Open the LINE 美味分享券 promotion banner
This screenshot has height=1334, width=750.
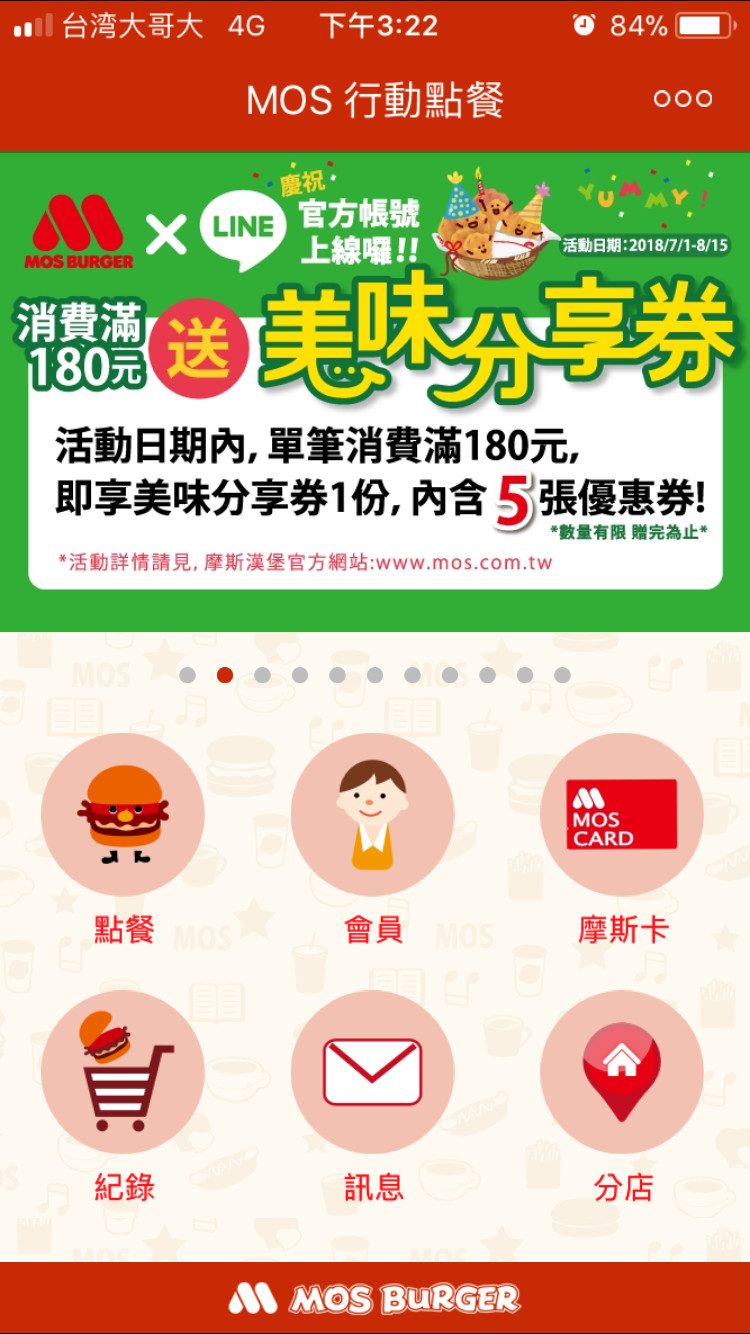[x=375, y=391]
